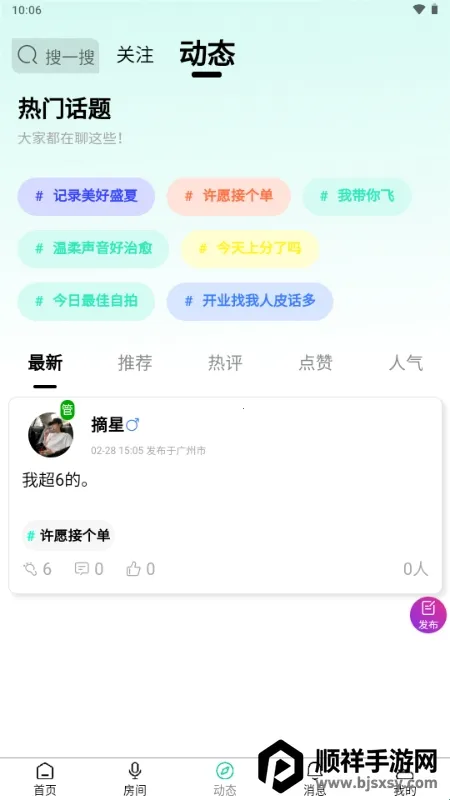
Task: Select the 记录美好盛夏 topic chip
Action: click(x=86, y=196)
